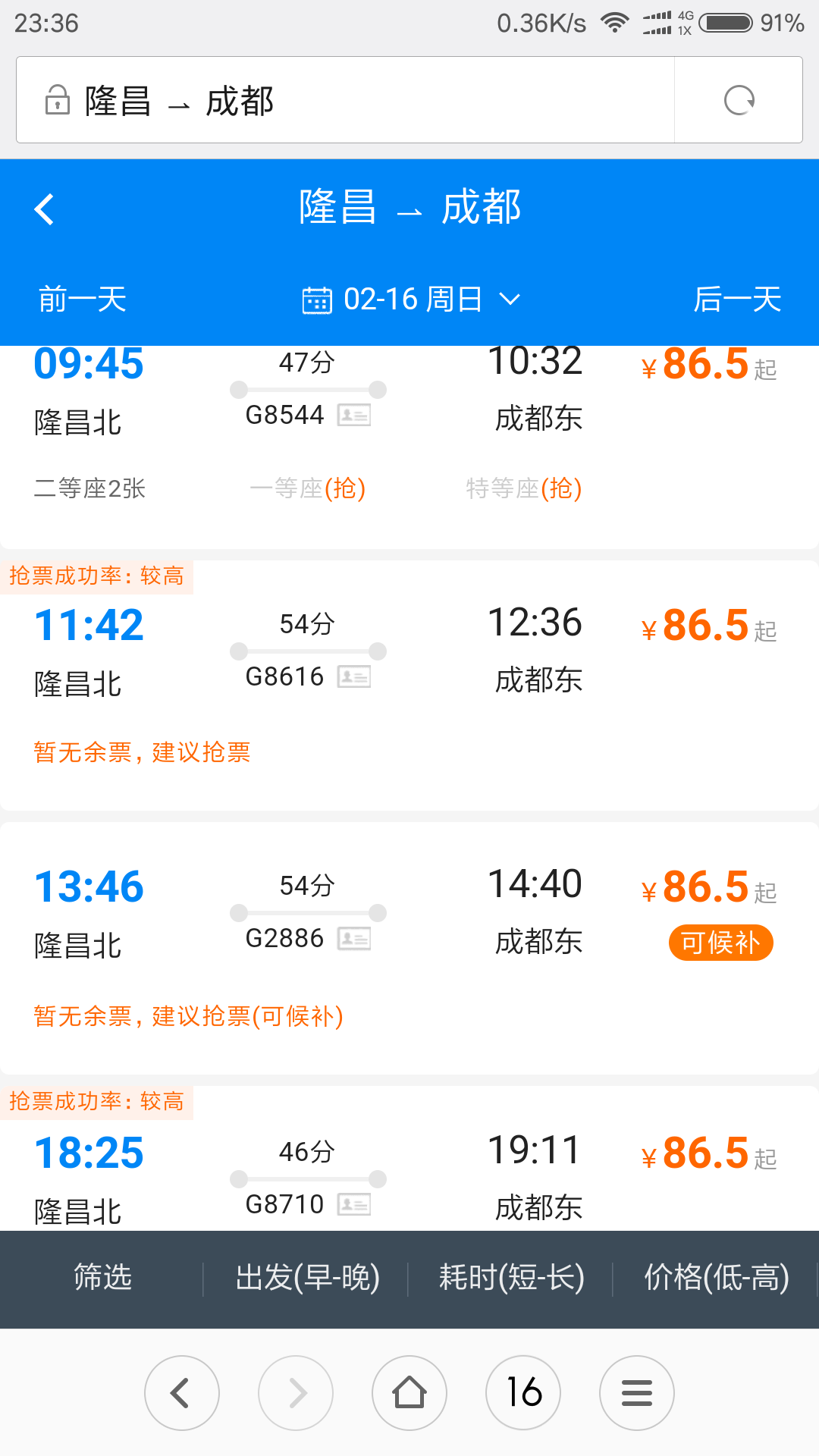Sort by 耗时(短-长) duration

[511, 1277]
